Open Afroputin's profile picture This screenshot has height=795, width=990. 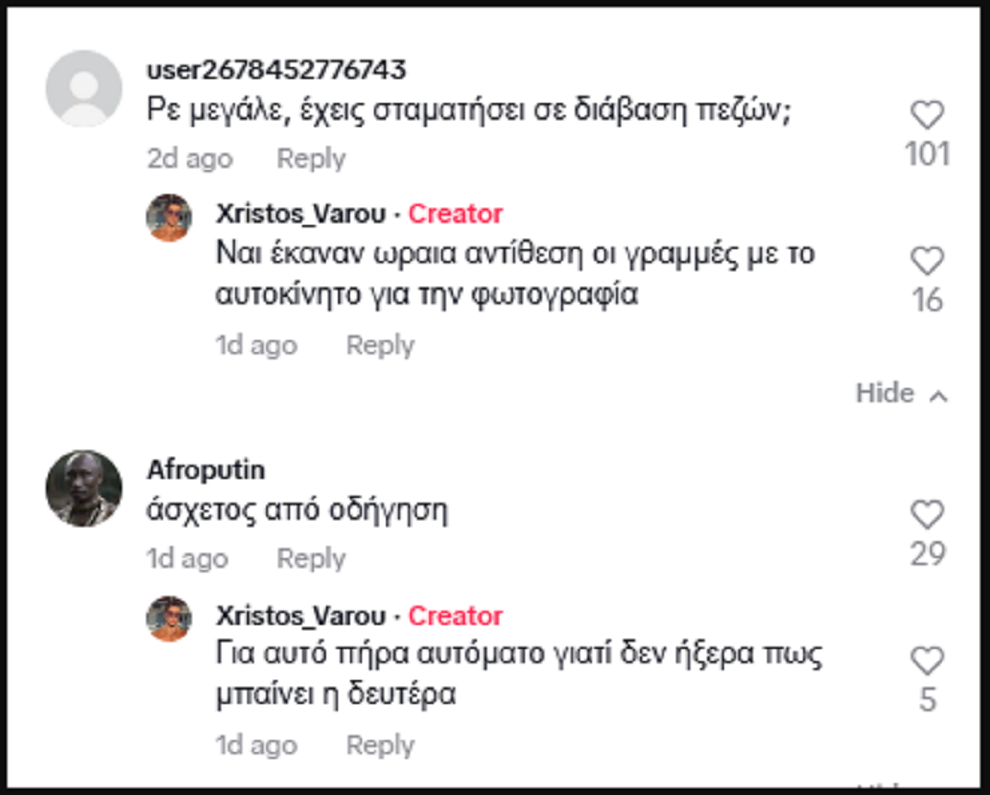pos(84,488)
